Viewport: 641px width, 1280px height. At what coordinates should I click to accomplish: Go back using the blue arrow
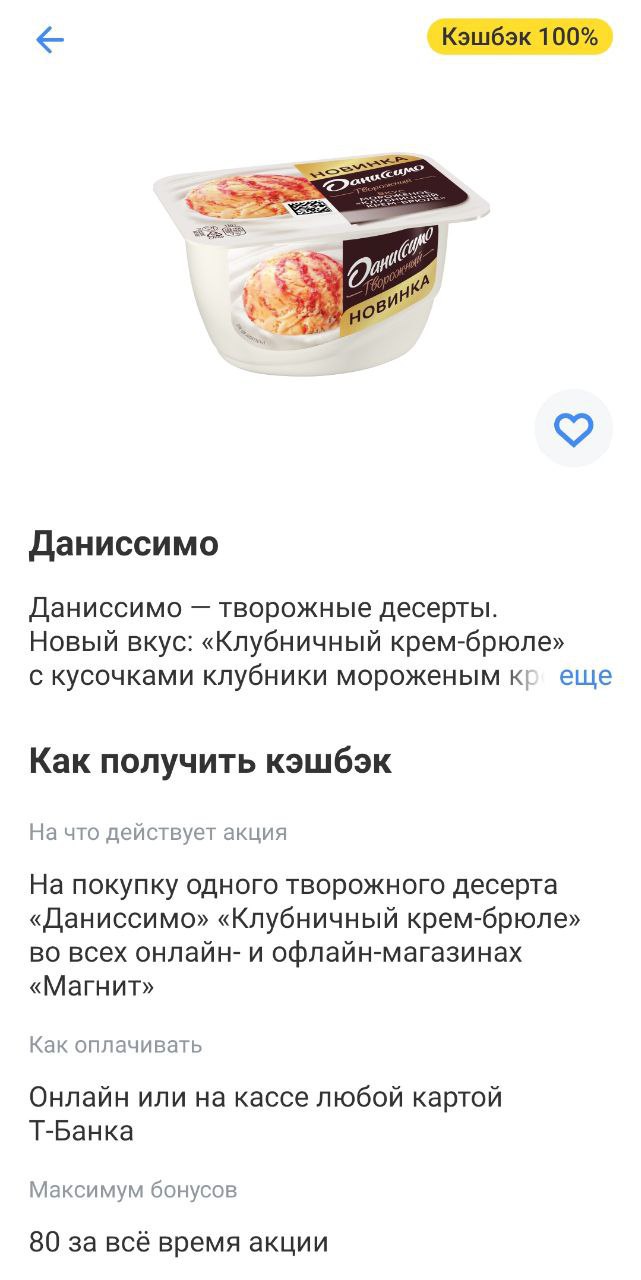[x=50, y=40]
